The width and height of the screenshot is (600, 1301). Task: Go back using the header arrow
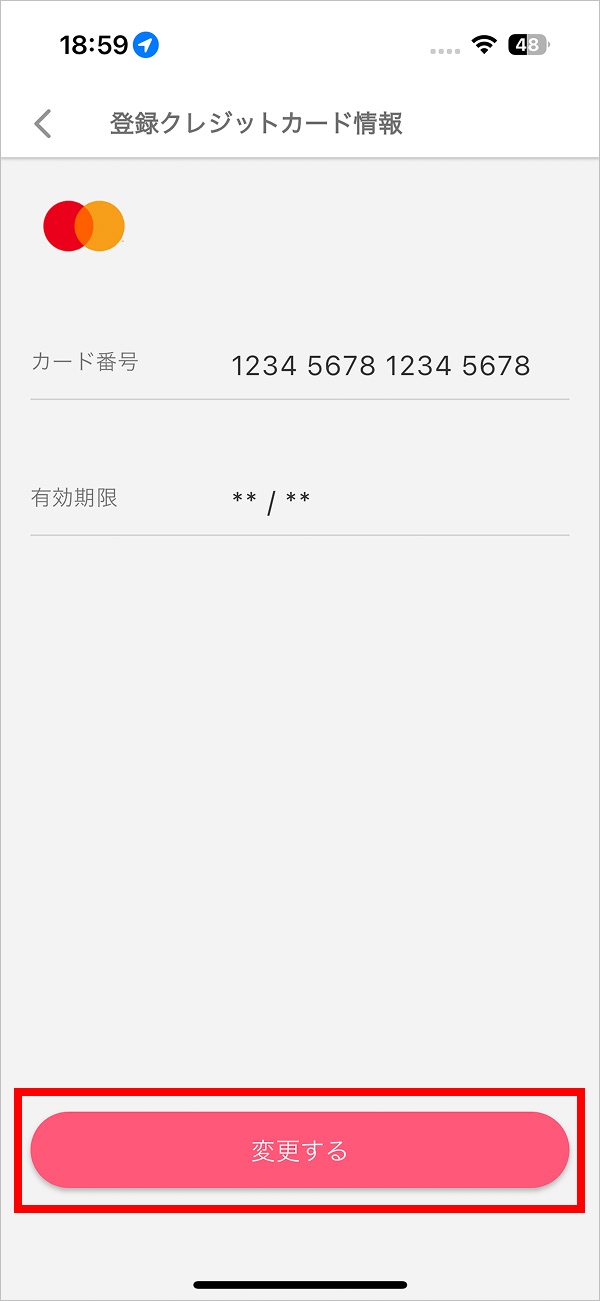pyautogui.click(x=42, y=123)
